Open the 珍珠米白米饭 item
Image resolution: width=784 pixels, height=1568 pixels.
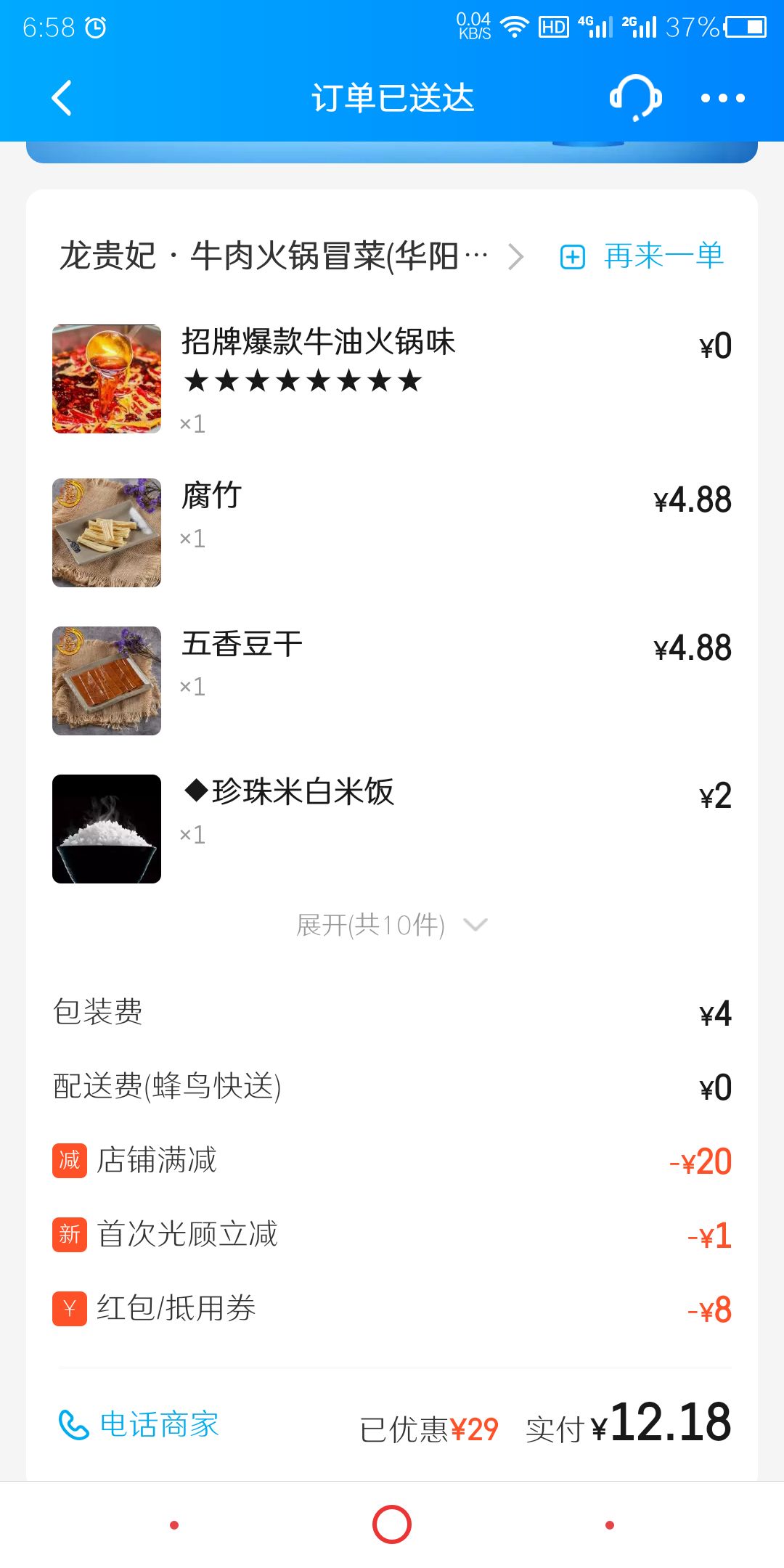pyautogui.click(x=392, y=829)
